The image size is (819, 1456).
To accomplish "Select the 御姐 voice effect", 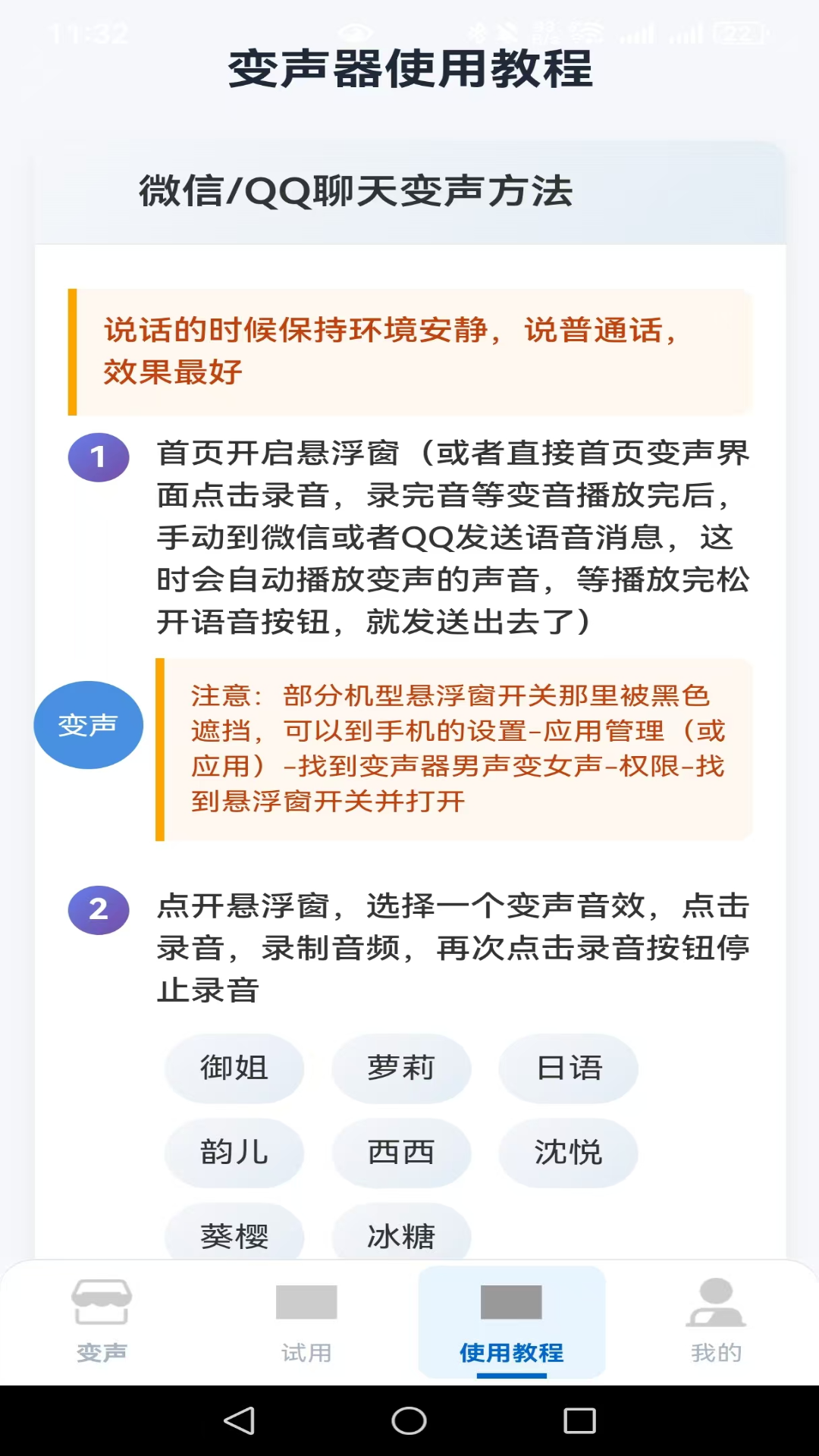I will coord(234,1068).
